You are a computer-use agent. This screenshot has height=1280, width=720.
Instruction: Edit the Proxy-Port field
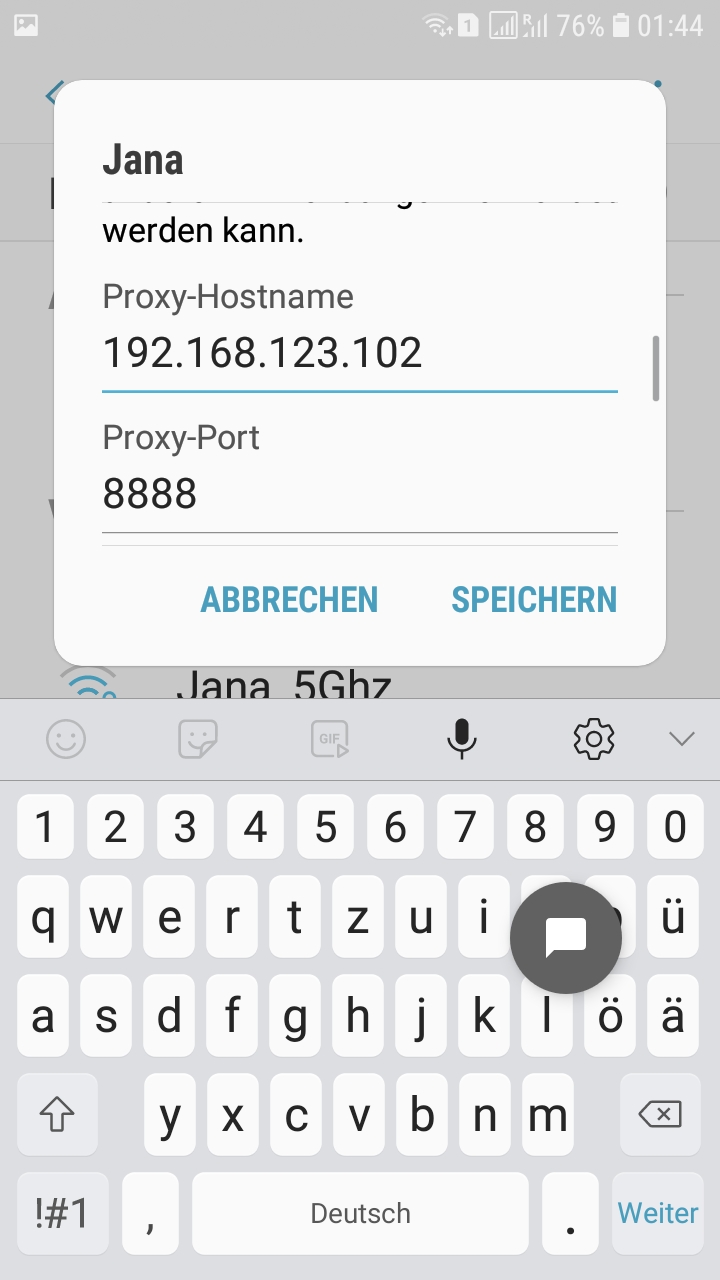(x=360, y=494)
